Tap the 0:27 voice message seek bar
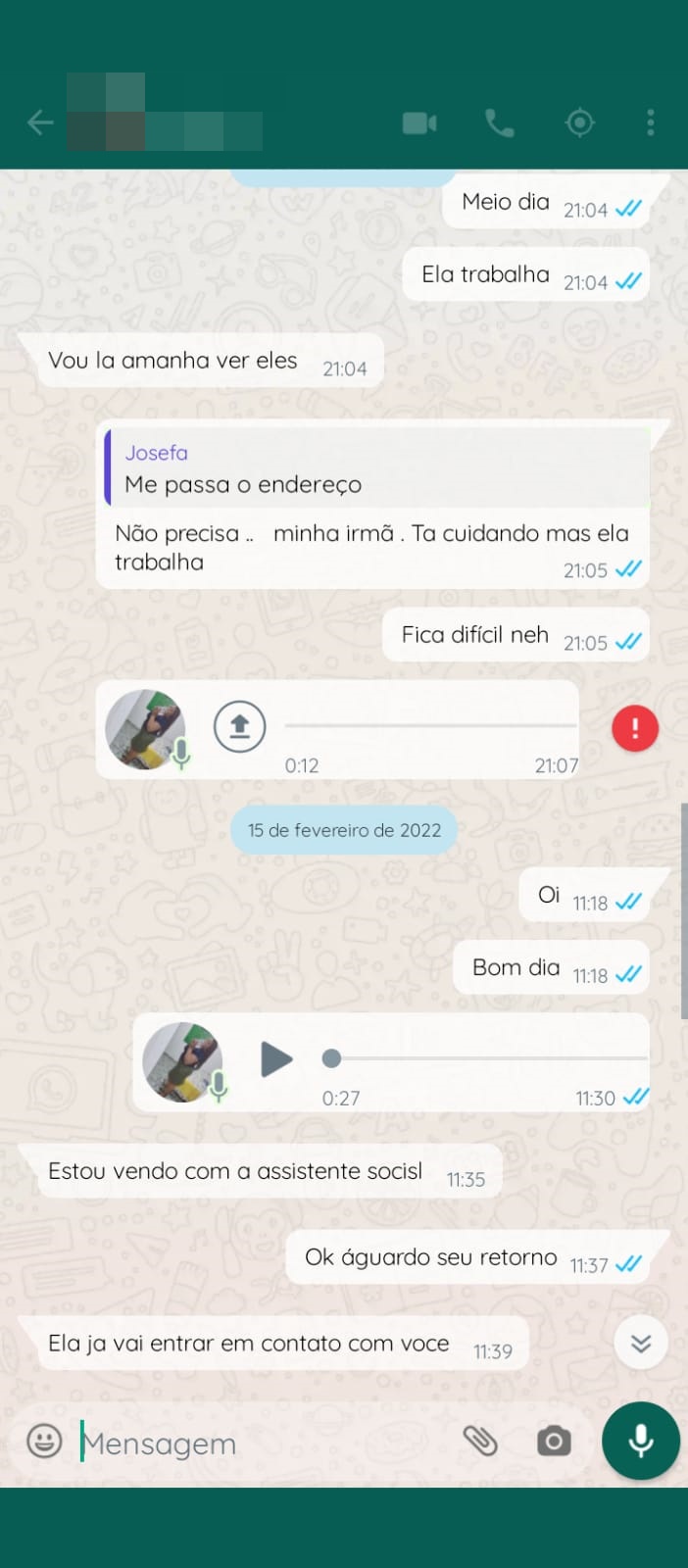Screen dimensions: 688x1568 (485, 1058)
